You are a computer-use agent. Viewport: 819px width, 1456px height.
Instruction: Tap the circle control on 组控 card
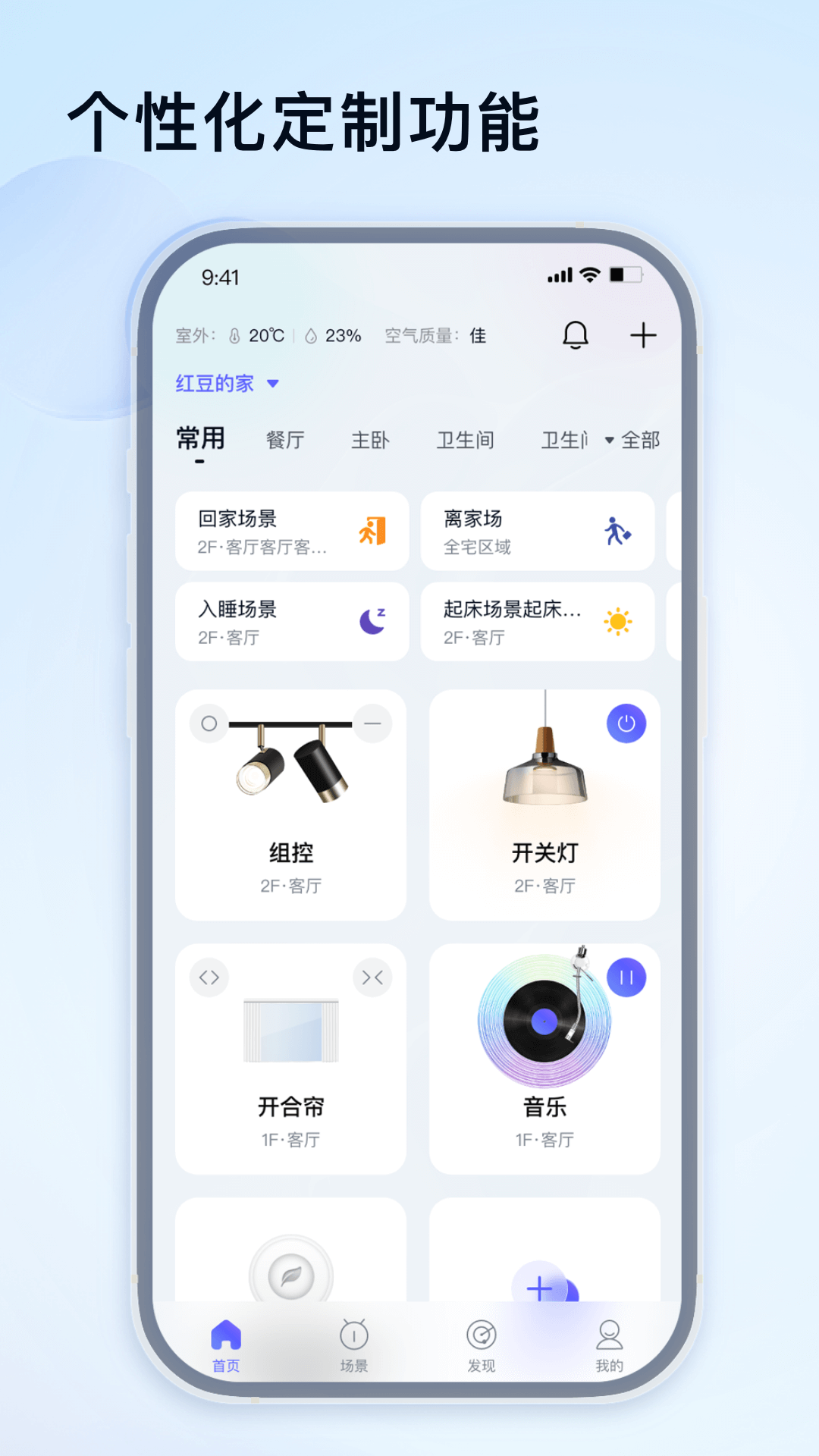tap(210, 724)
